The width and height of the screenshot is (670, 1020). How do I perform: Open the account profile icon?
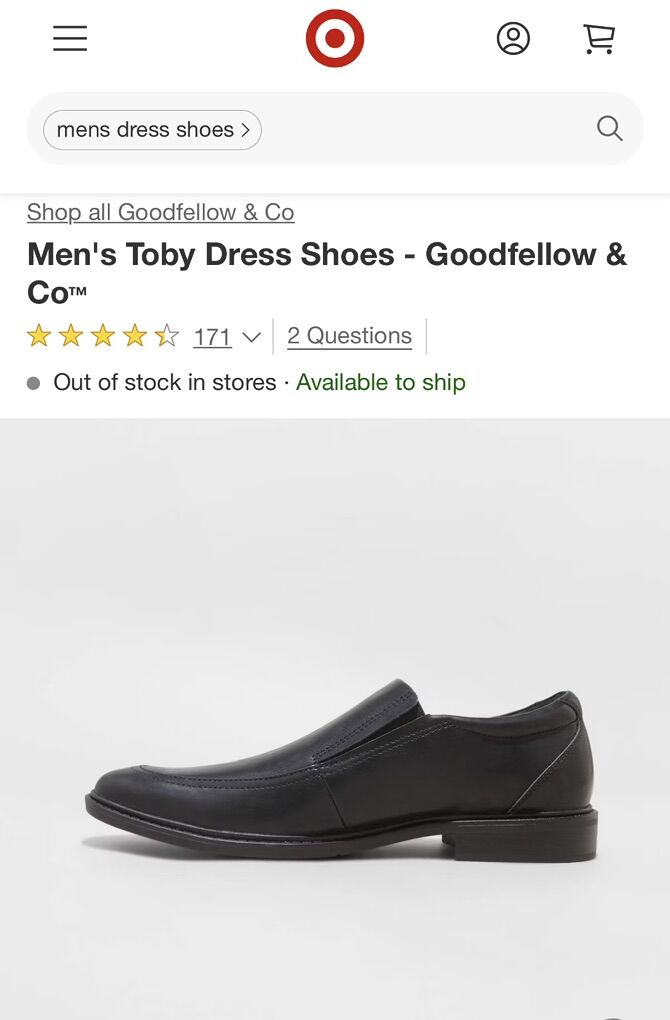pyautogui.click(x=513, y=39)
